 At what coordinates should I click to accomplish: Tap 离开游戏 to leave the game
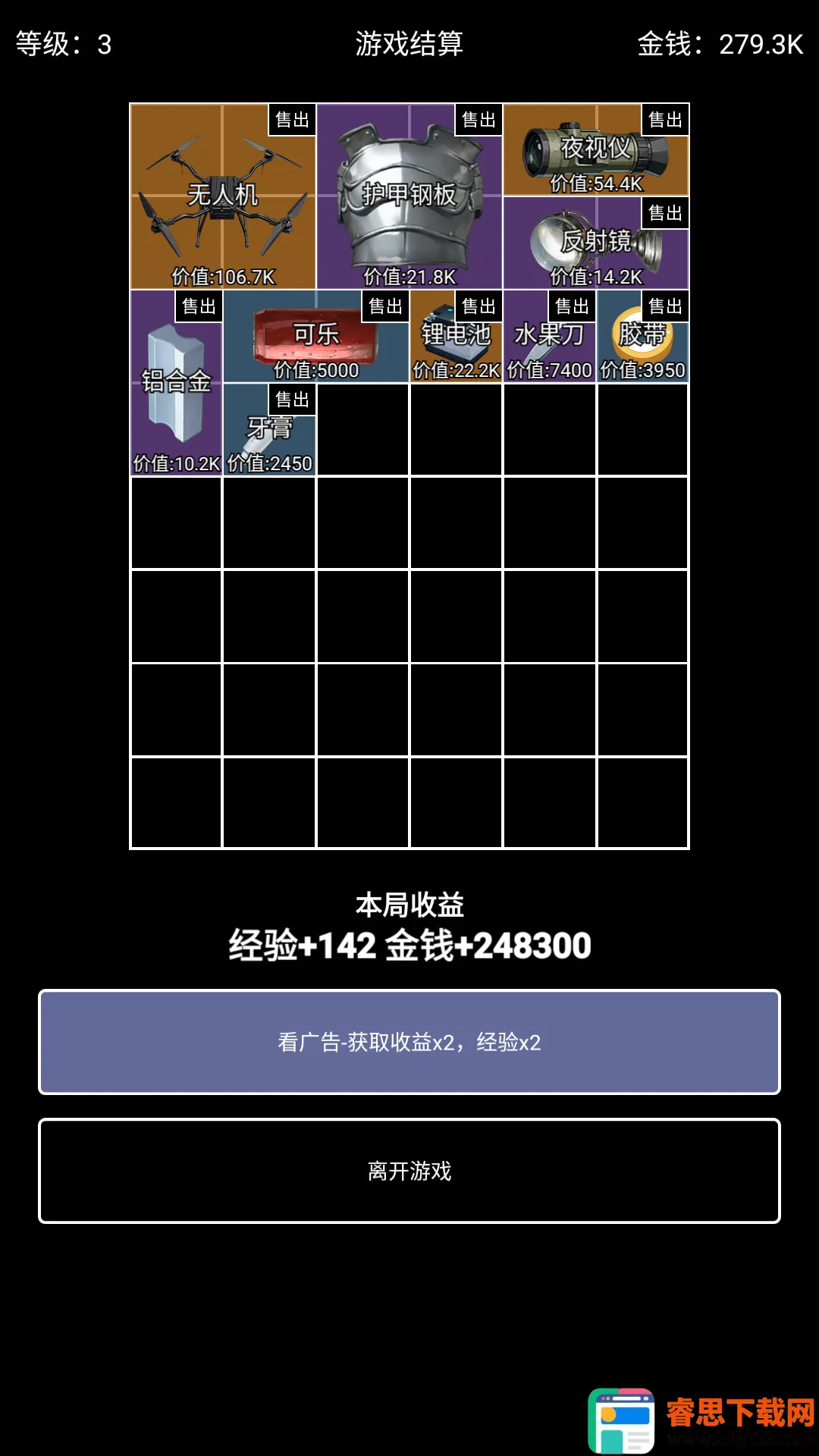point(409,1171)
